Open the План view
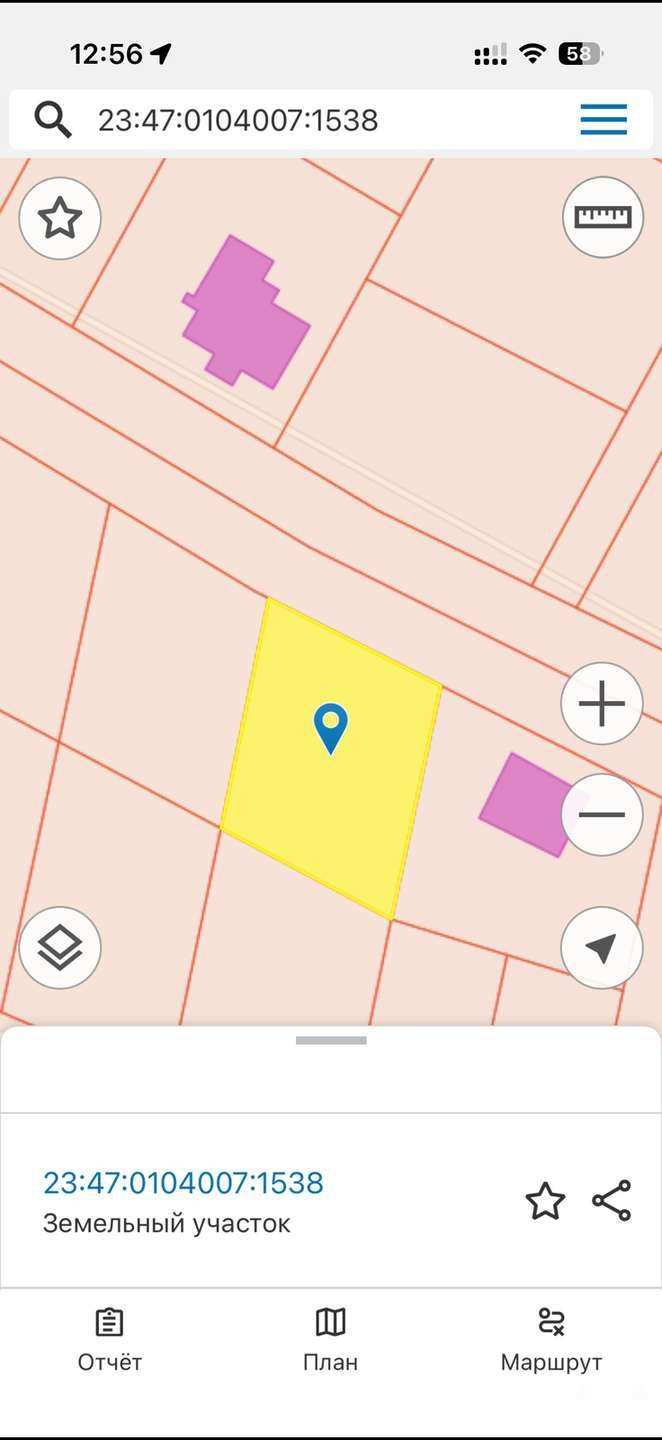Screen dimensions: 662x1440 (330, 1339)
